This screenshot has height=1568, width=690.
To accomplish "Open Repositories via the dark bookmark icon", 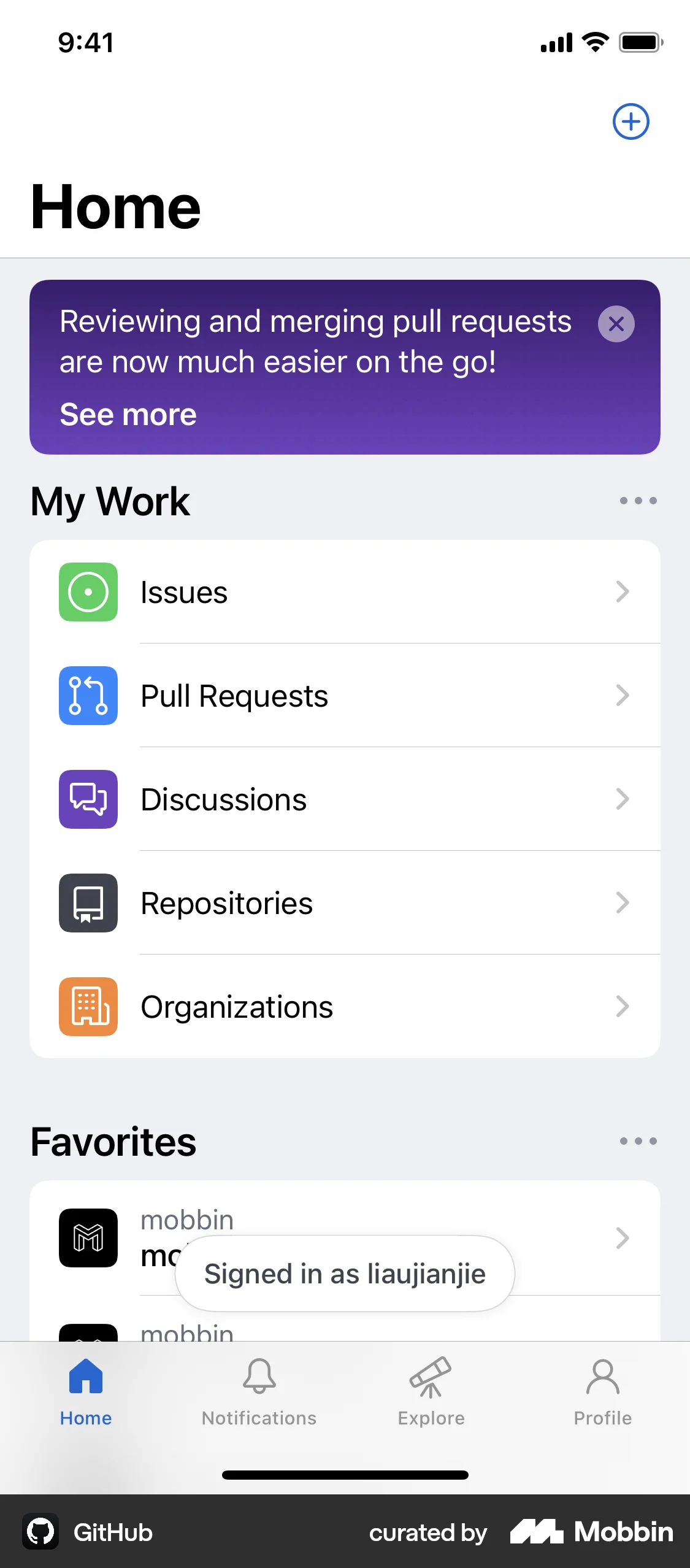I will click(x=88, y=902).
